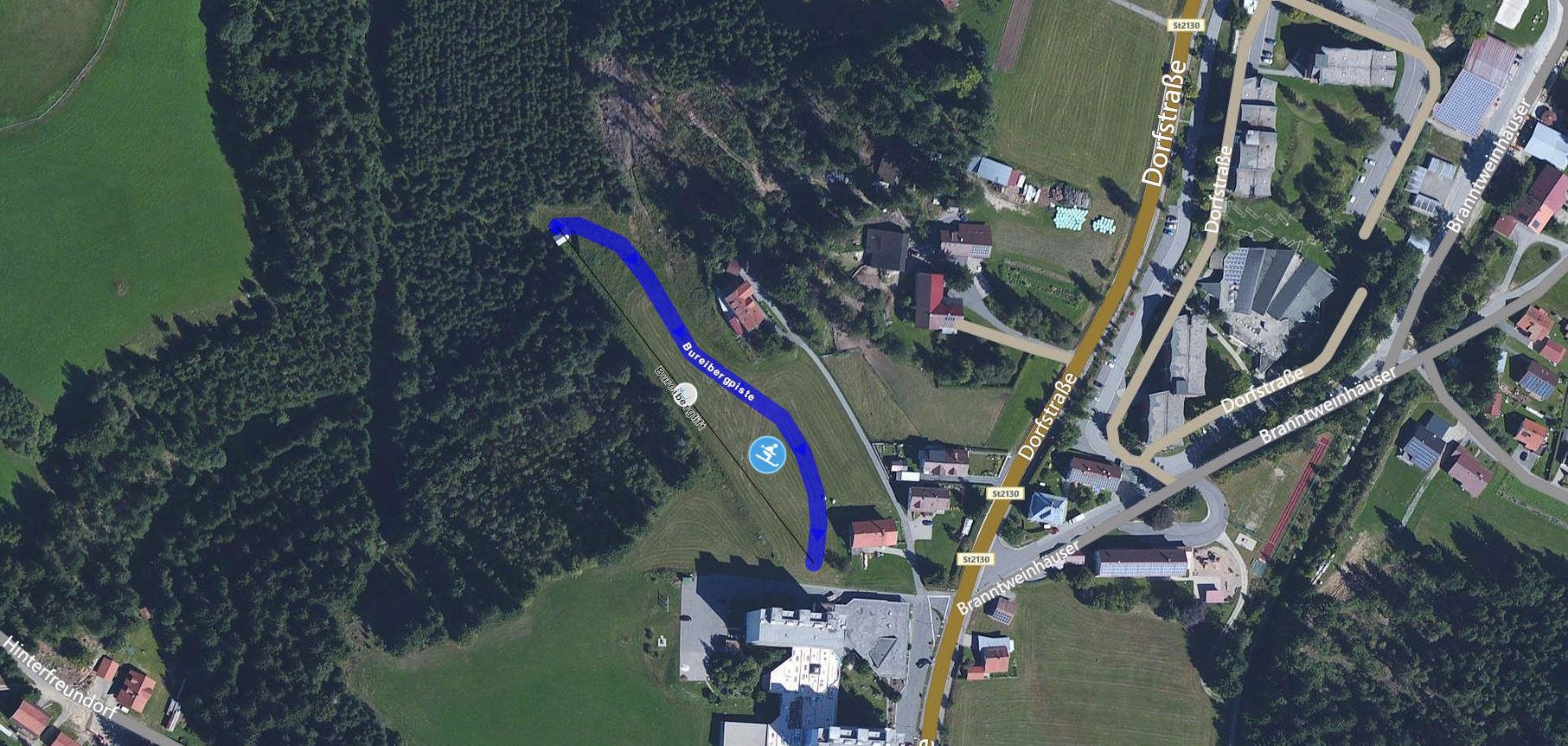Open the Bureiberglift lift marker
The height and width of the screenshot is (746, 1568).
[x=685, y=394]
